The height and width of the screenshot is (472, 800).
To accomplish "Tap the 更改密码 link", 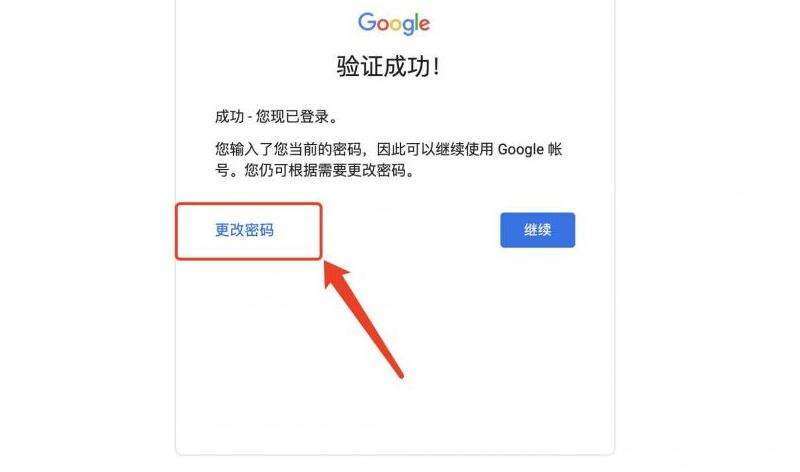I will (x=244, y=230).
